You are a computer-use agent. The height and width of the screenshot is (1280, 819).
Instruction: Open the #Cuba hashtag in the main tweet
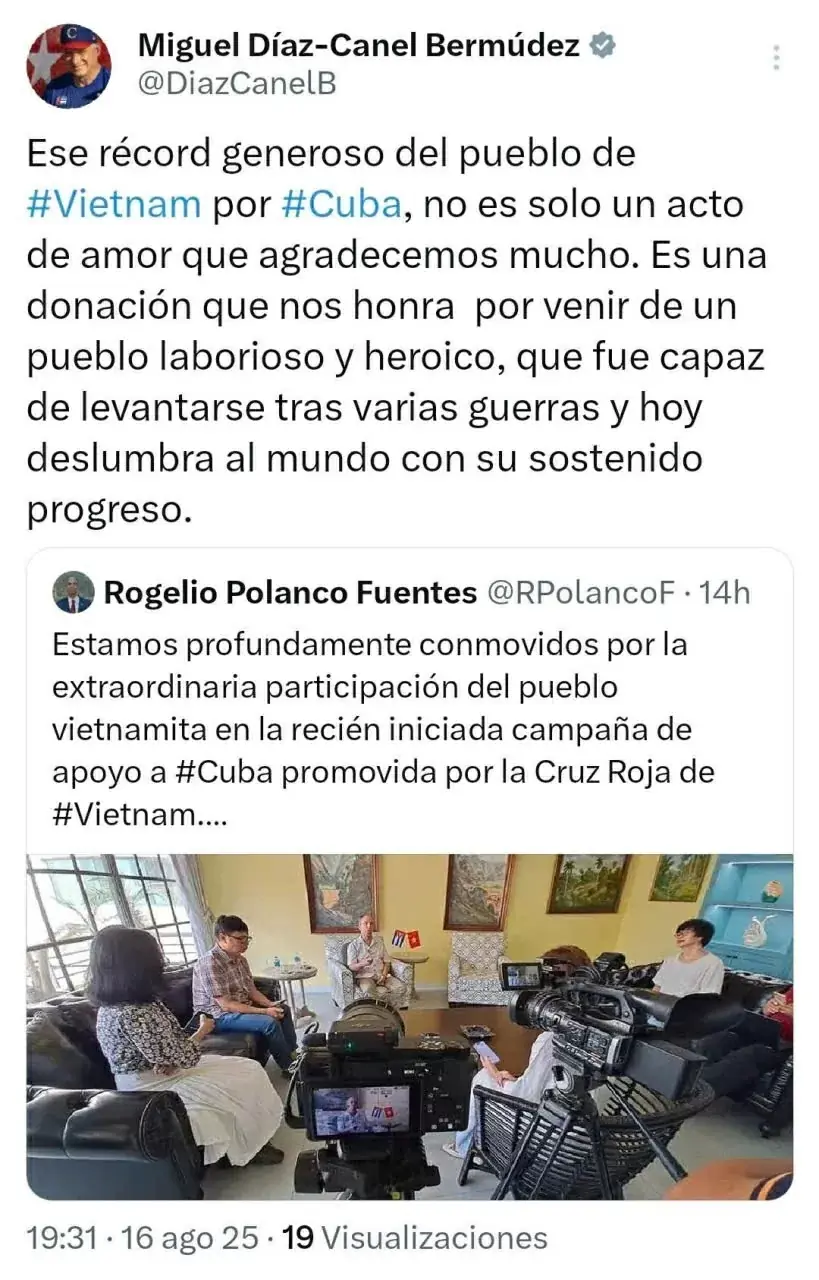(342, 204)
